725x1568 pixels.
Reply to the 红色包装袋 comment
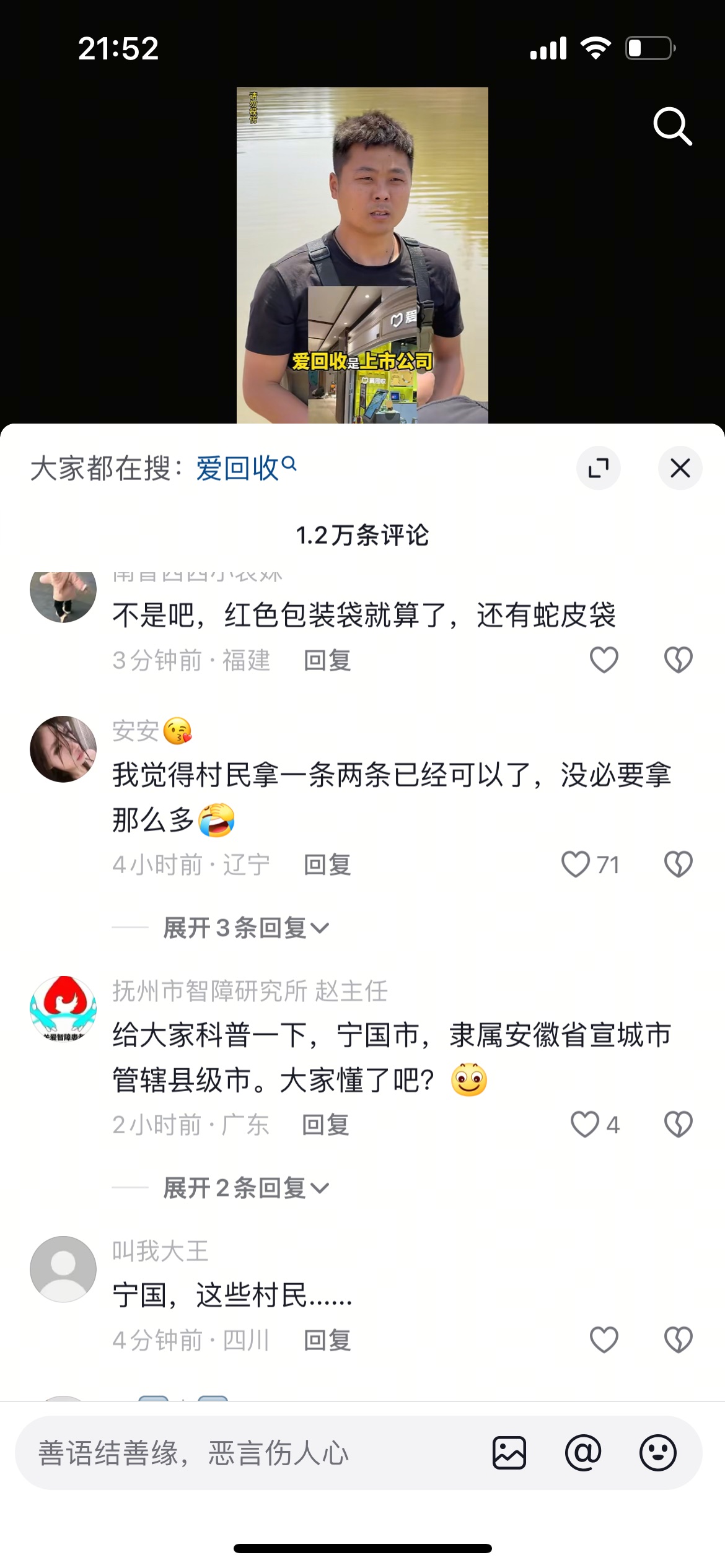tap(327, 661)
